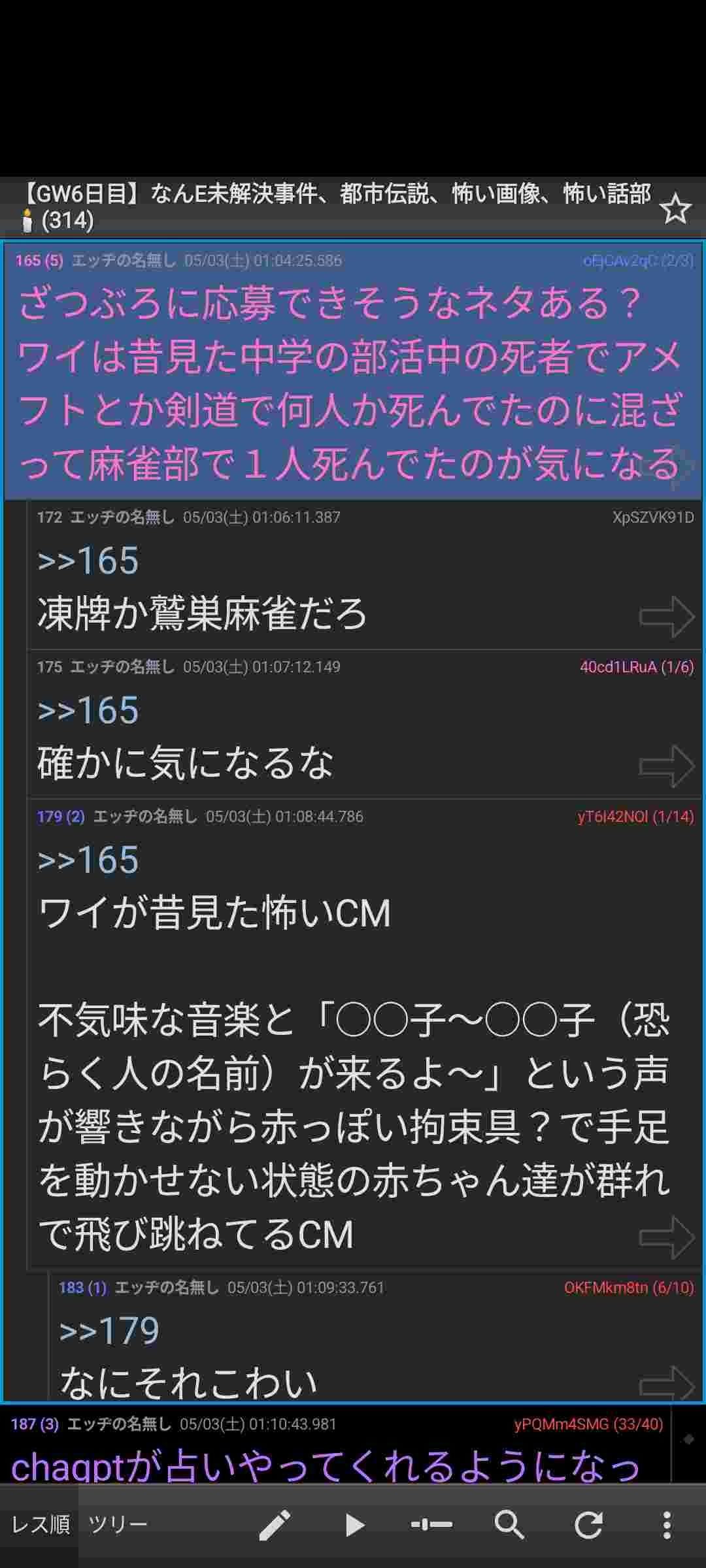Switch to ツリー view
This screenshot has height=1568, width=706.
[118, 1525]
